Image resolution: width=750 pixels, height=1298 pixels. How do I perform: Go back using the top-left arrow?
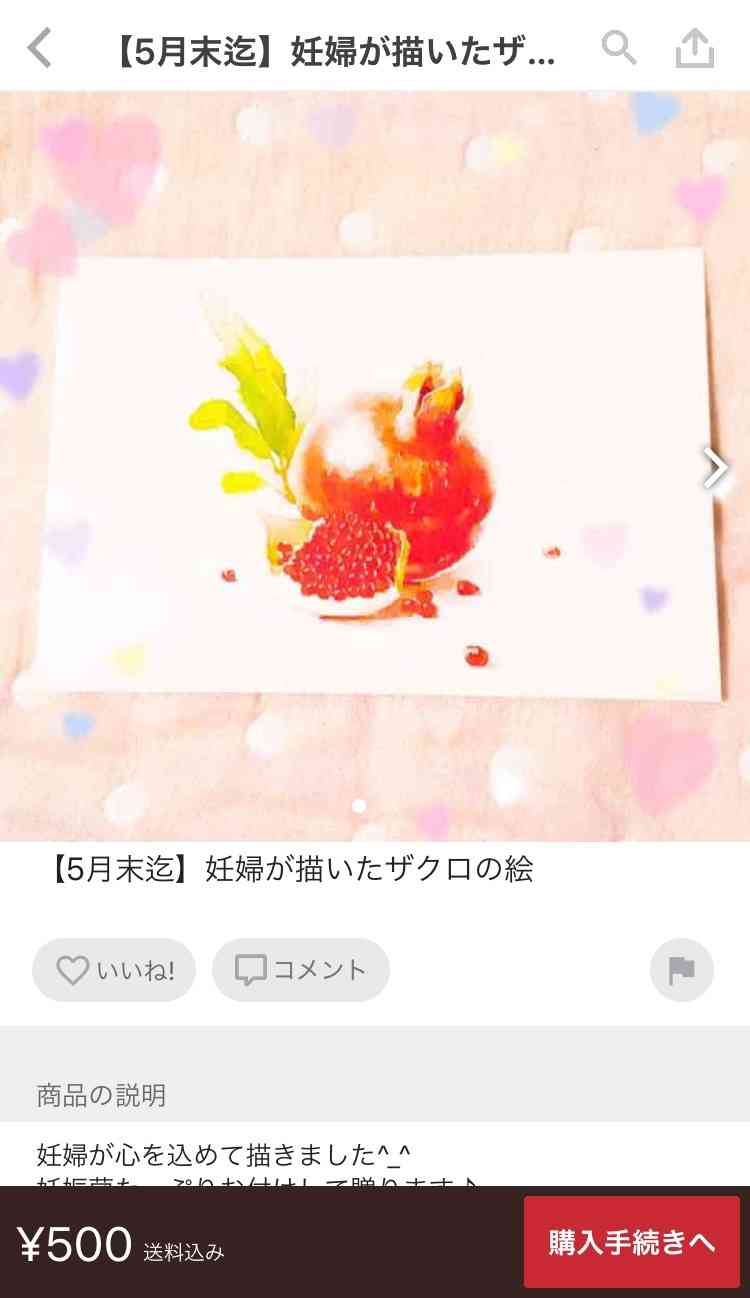click(x=39, y=47)
